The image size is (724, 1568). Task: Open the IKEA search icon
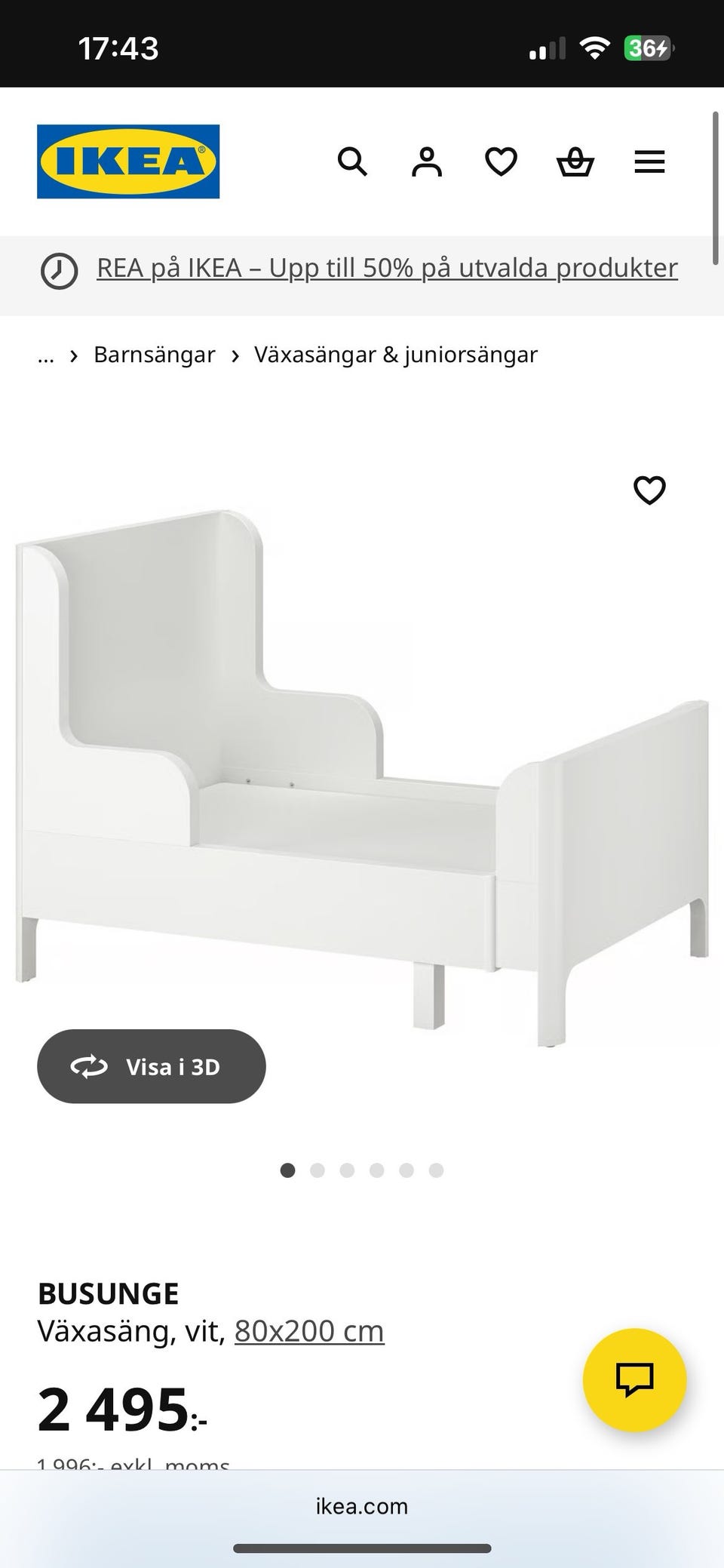click(x=352, y=161)
